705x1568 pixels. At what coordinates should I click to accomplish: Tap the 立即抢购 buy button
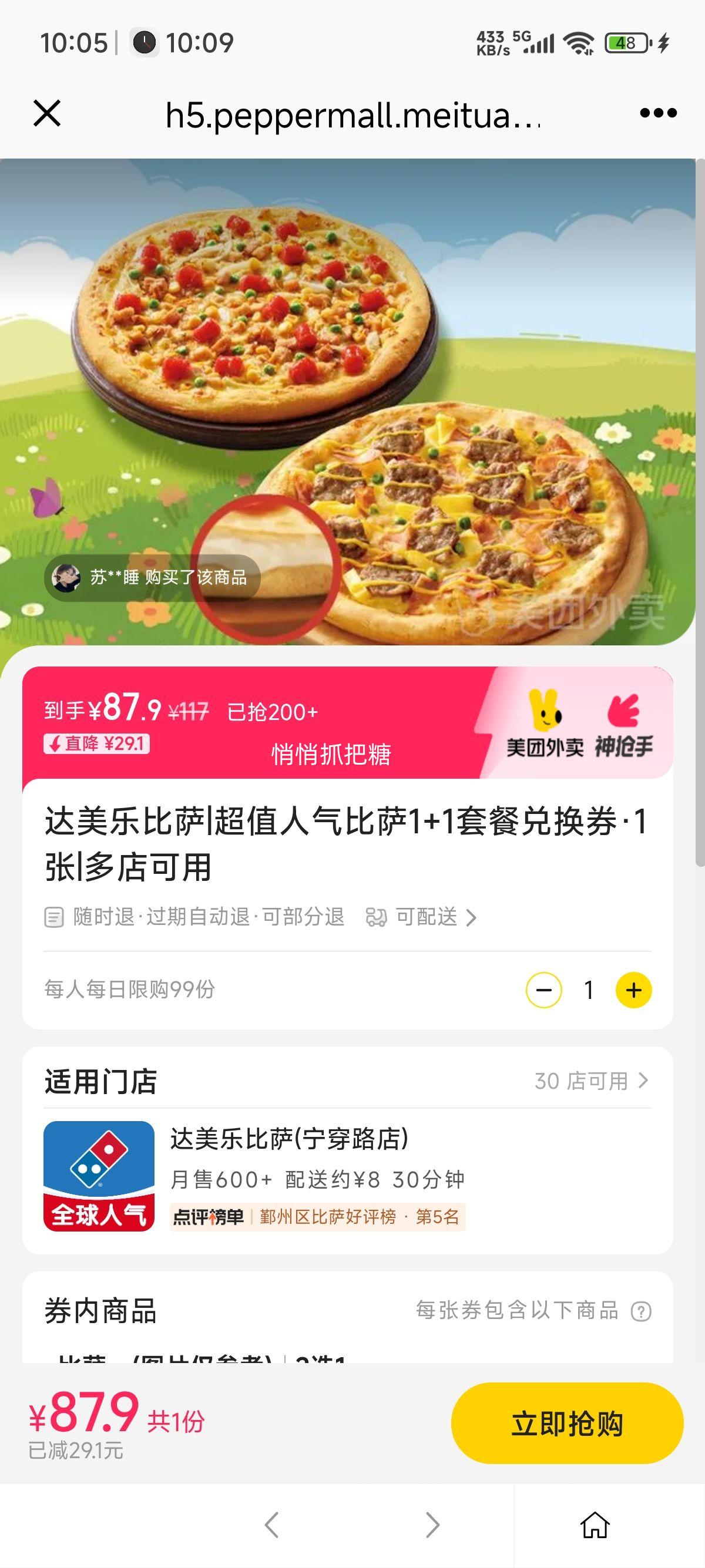567,1423
